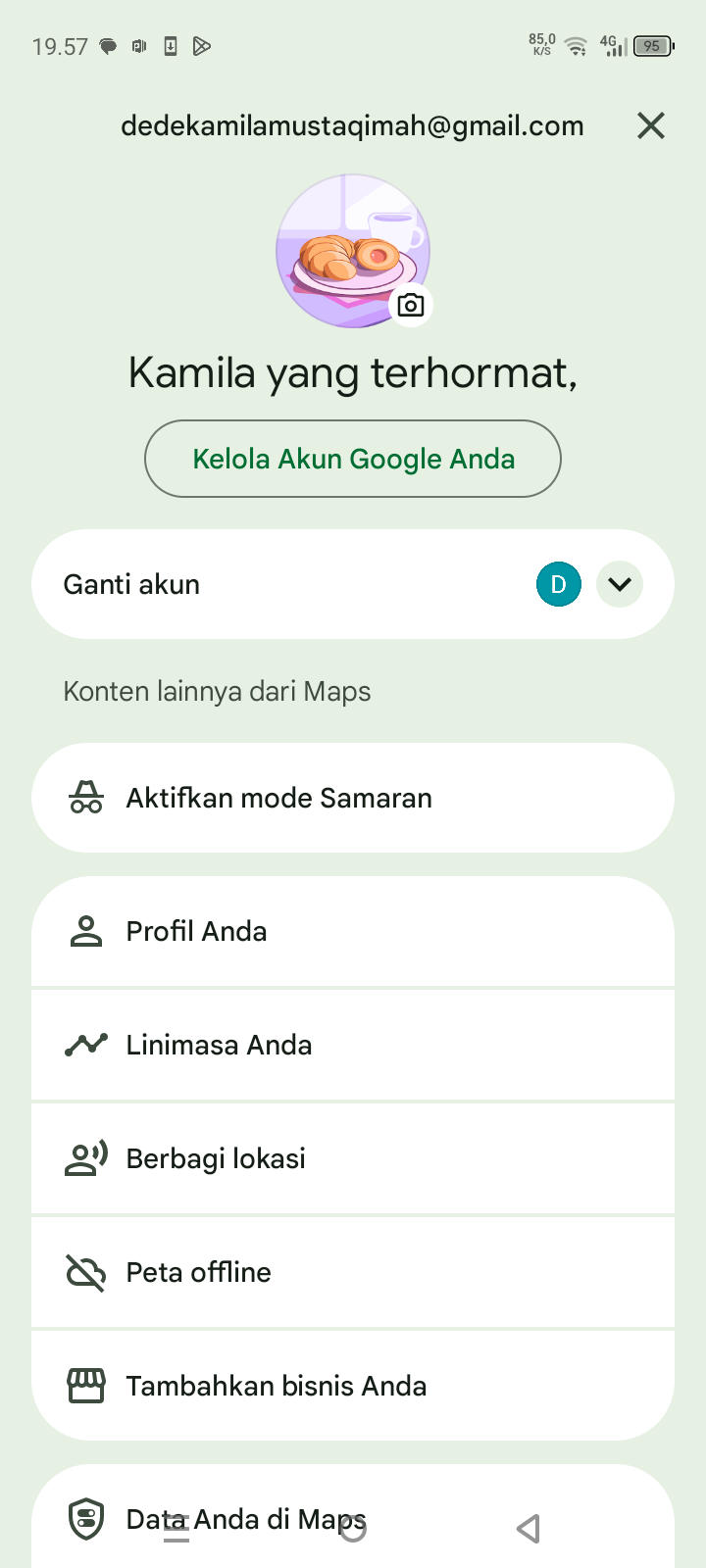Select Tambahkan bisnis Anda
Image resolution: width=706 pixels, height=1568 pixels.
coord(353,1386)
